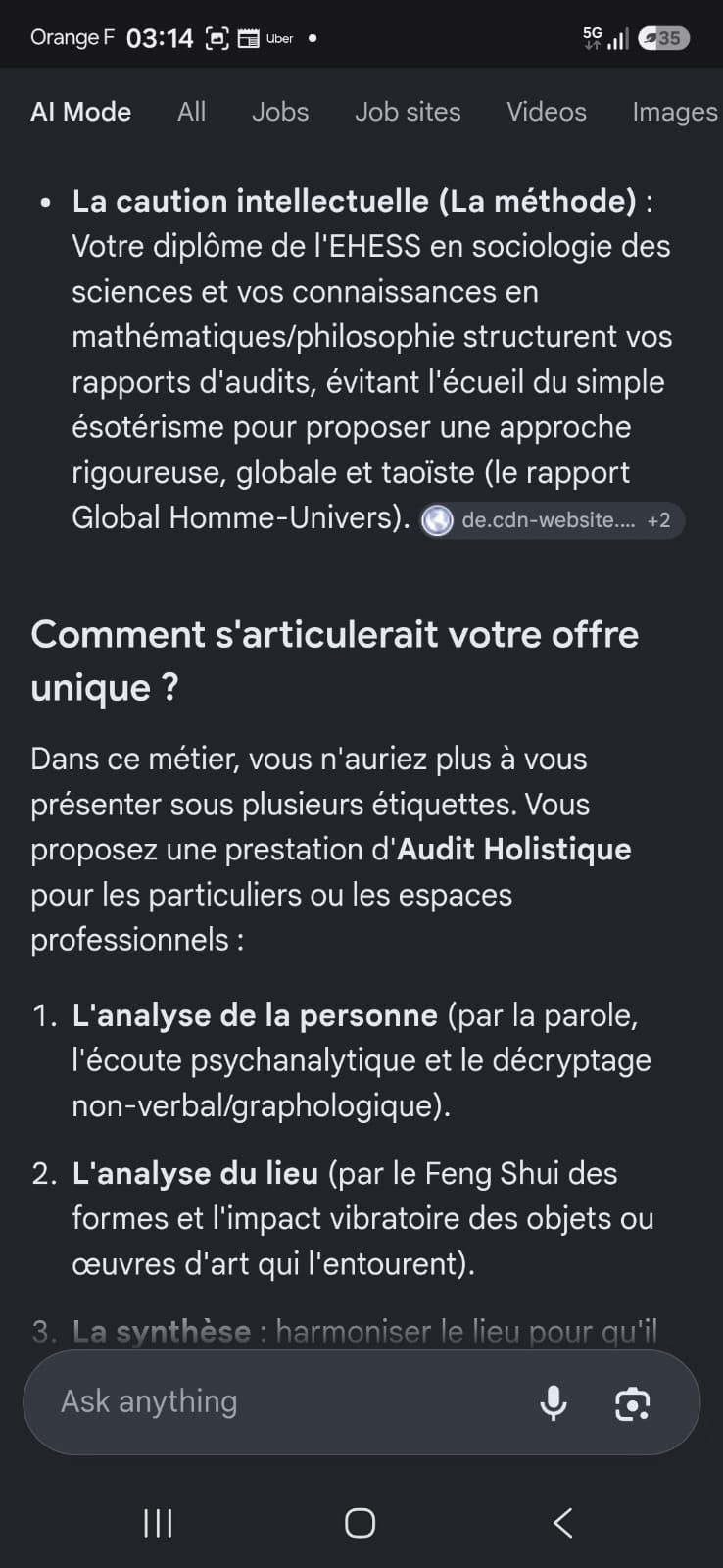Open the de.cdn-website source chip
Image resolution: width=723 pixels, height=1568 pixels.
point(552,520)
